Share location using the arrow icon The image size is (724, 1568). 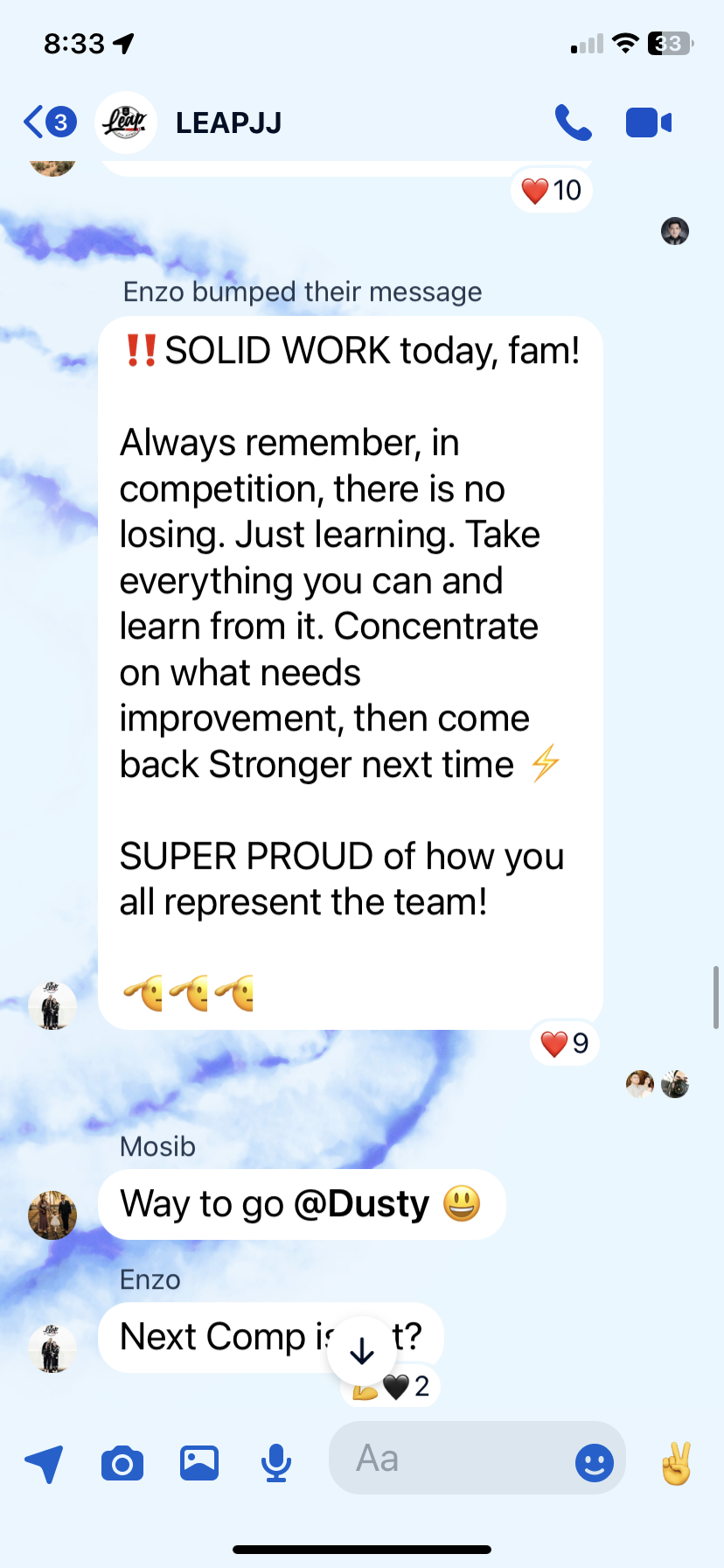44,1463
